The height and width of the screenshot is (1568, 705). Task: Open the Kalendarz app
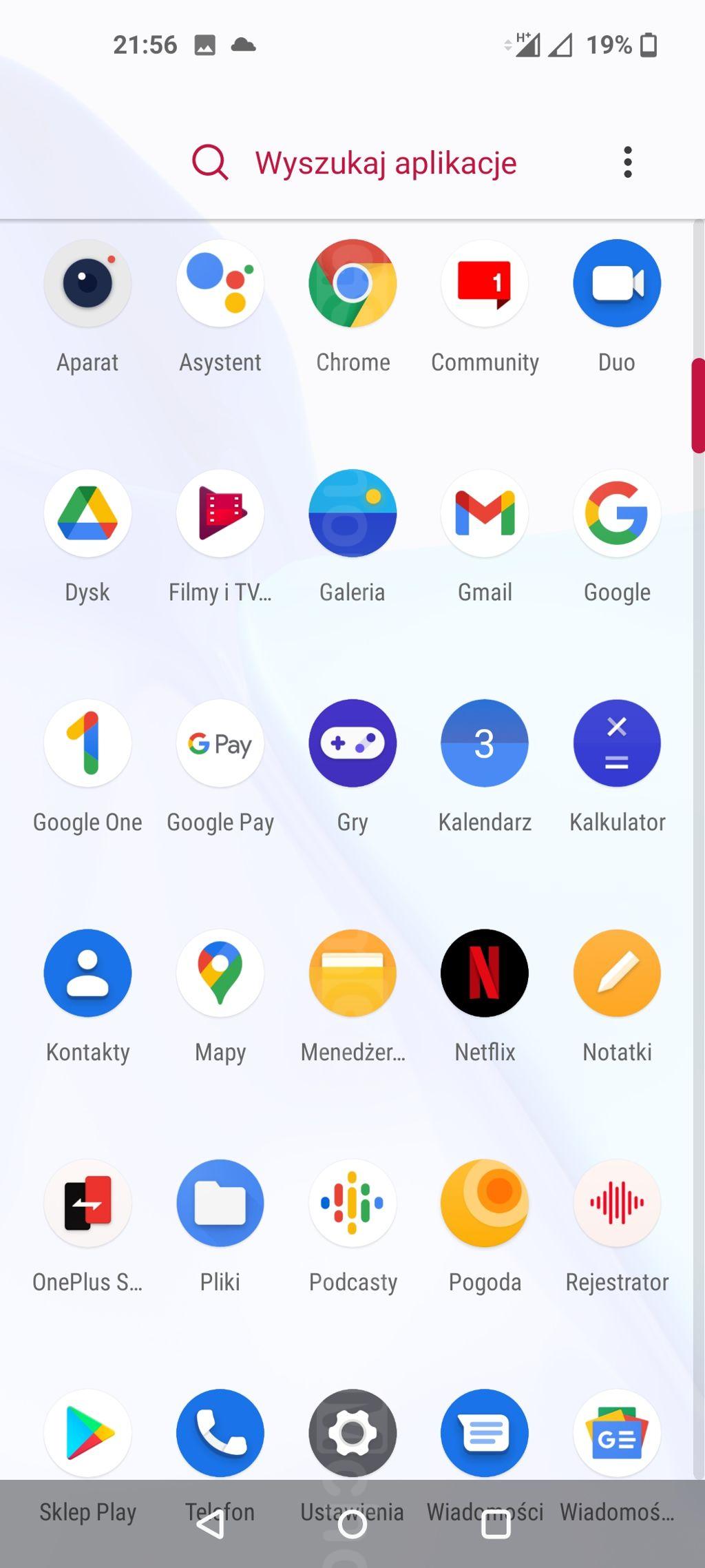pos(485,743)
